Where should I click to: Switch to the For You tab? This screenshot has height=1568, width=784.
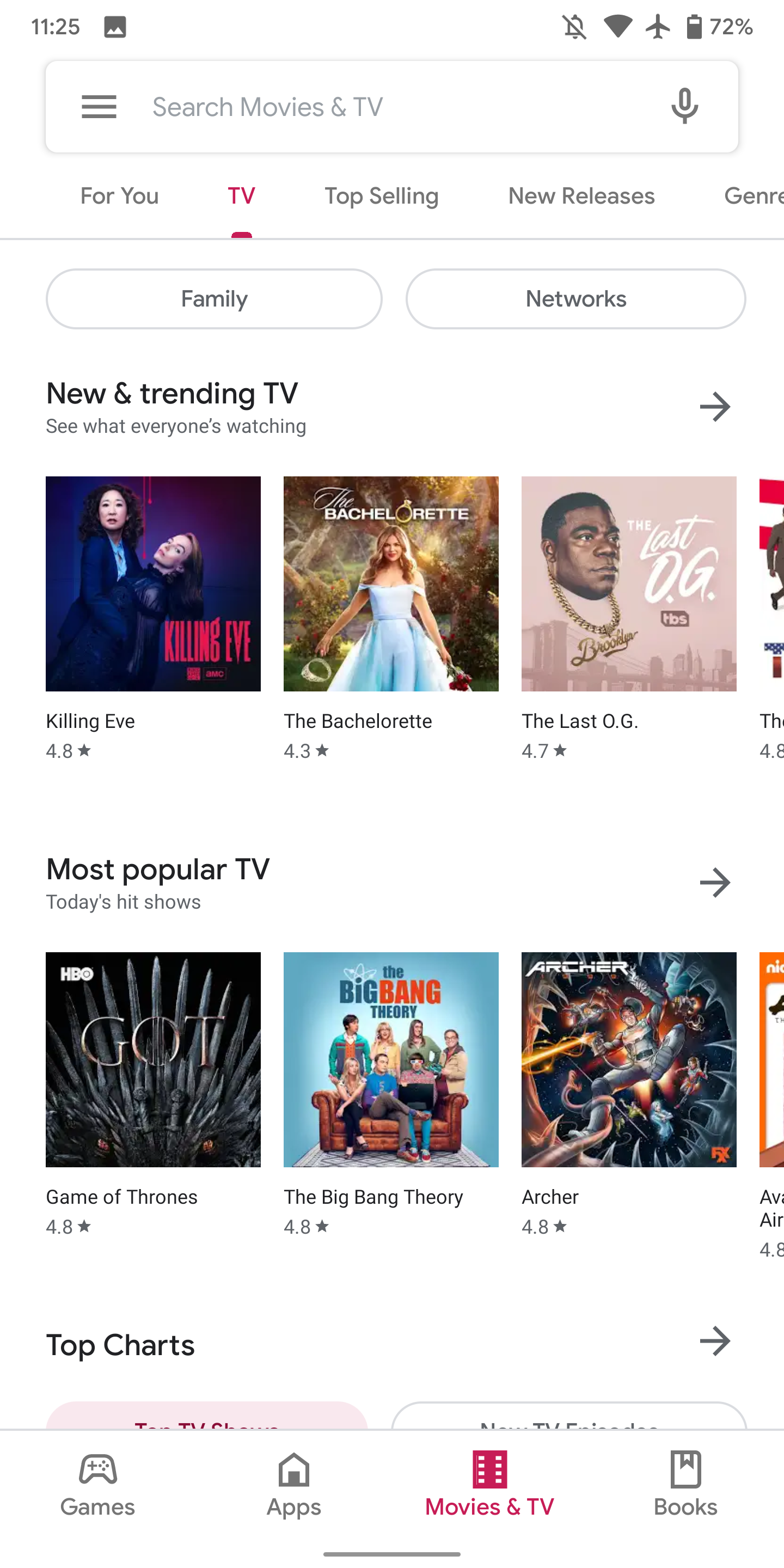[119, 196]
